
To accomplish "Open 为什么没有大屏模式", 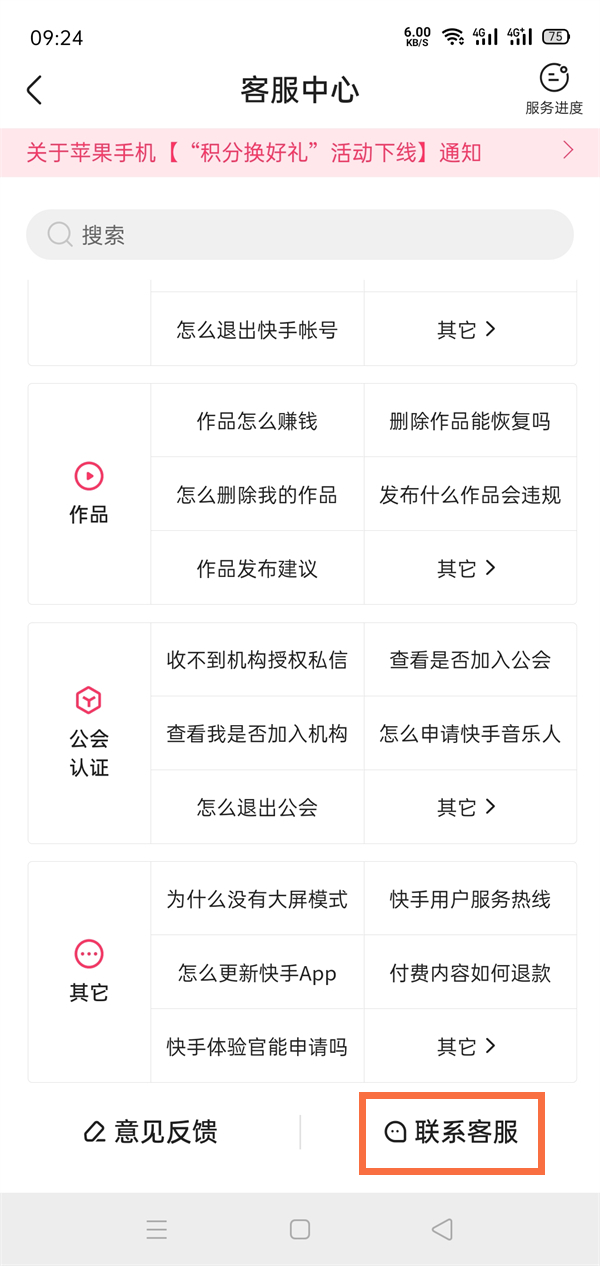I will click(x=257, y=899).
